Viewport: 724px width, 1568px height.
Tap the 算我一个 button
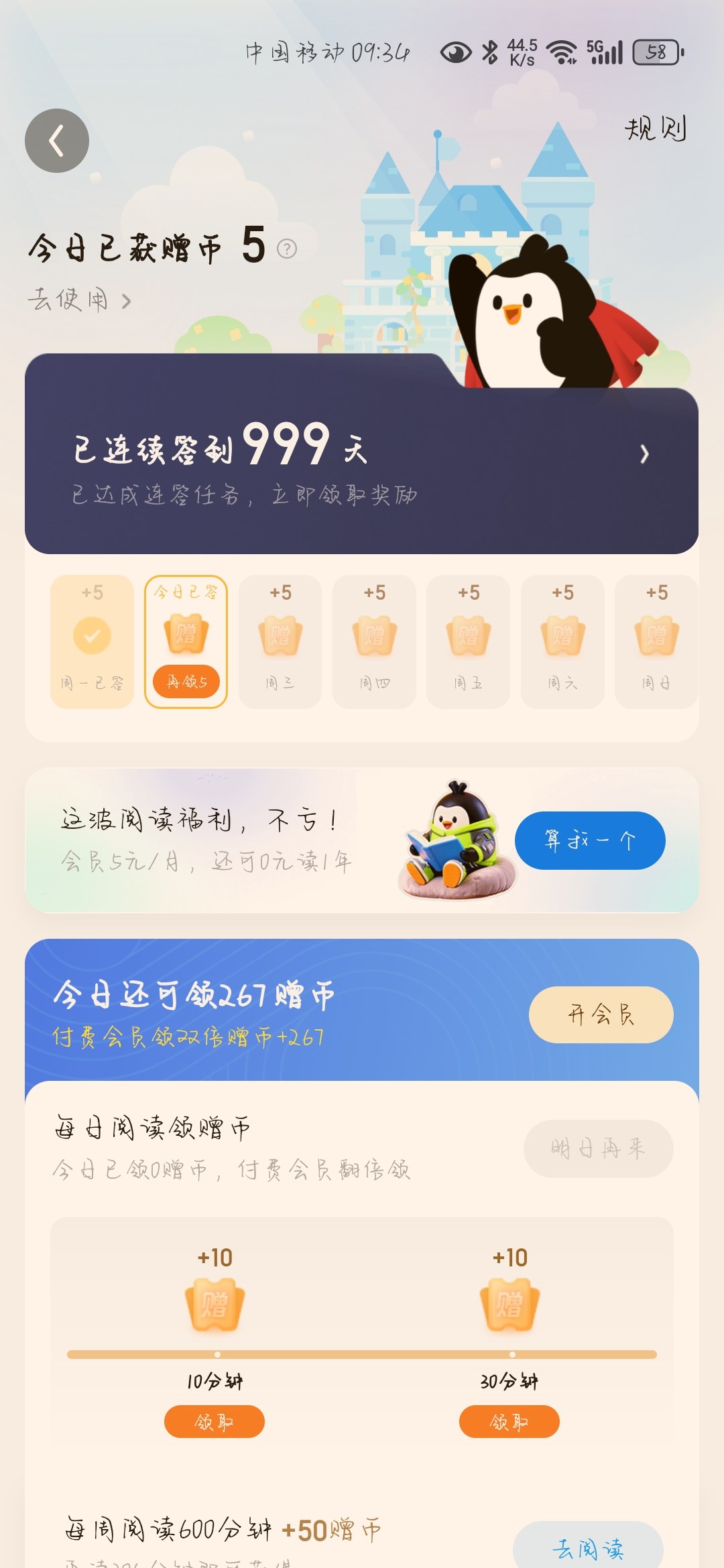click(x=589, y=840)
